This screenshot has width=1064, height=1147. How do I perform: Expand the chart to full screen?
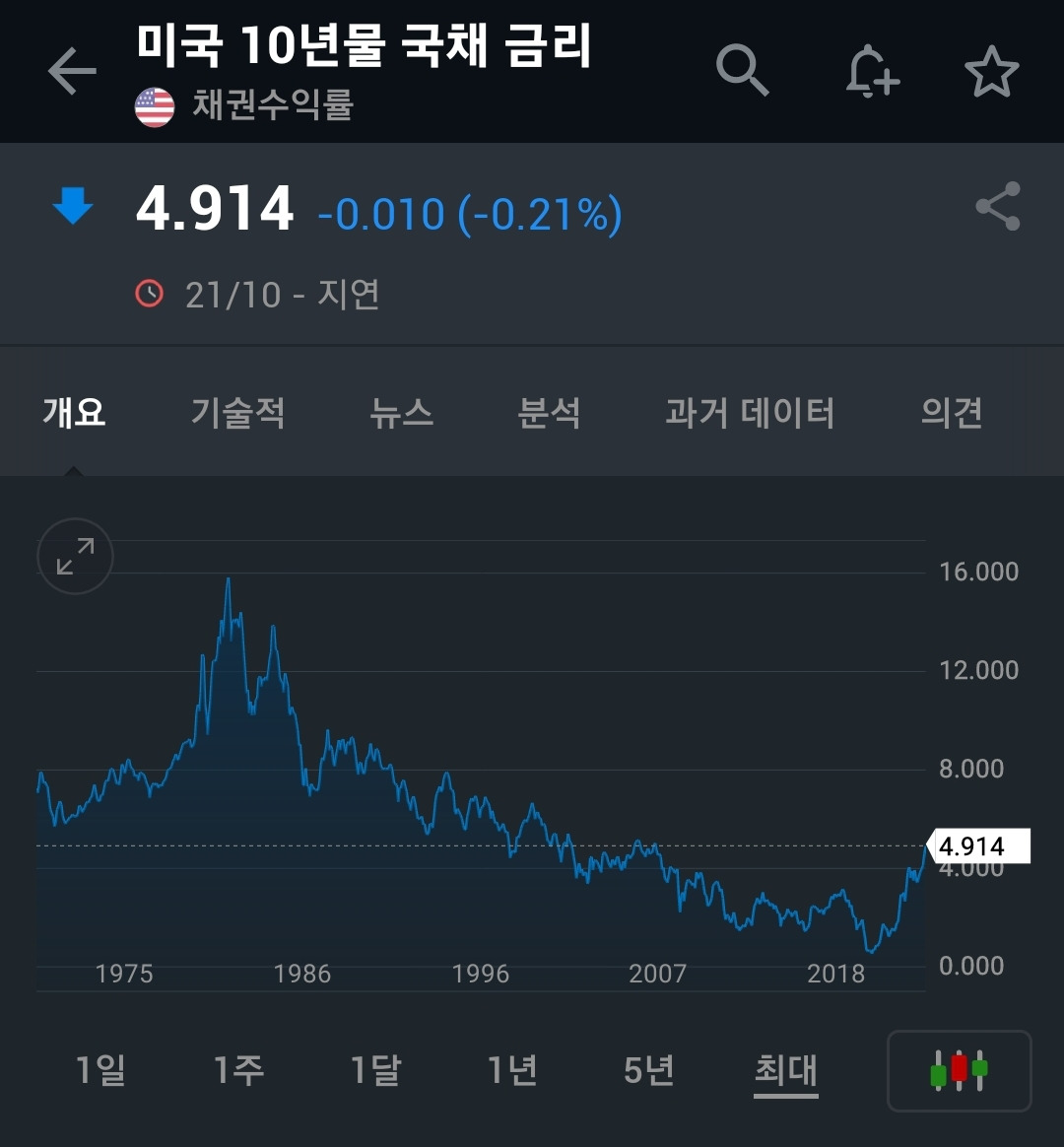click(x=75, y=556)
